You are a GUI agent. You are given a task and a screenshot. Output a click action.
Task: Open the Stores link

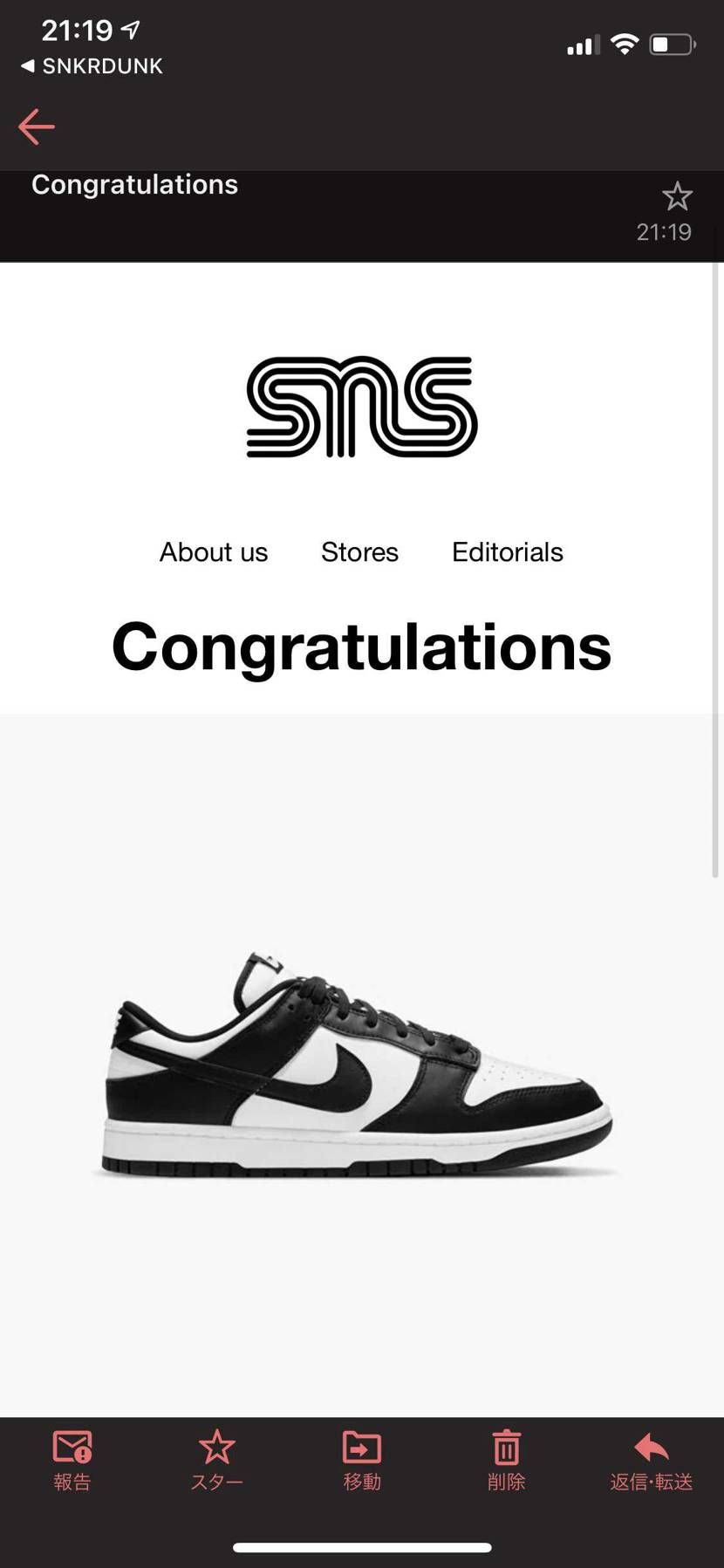pos(359,551)
